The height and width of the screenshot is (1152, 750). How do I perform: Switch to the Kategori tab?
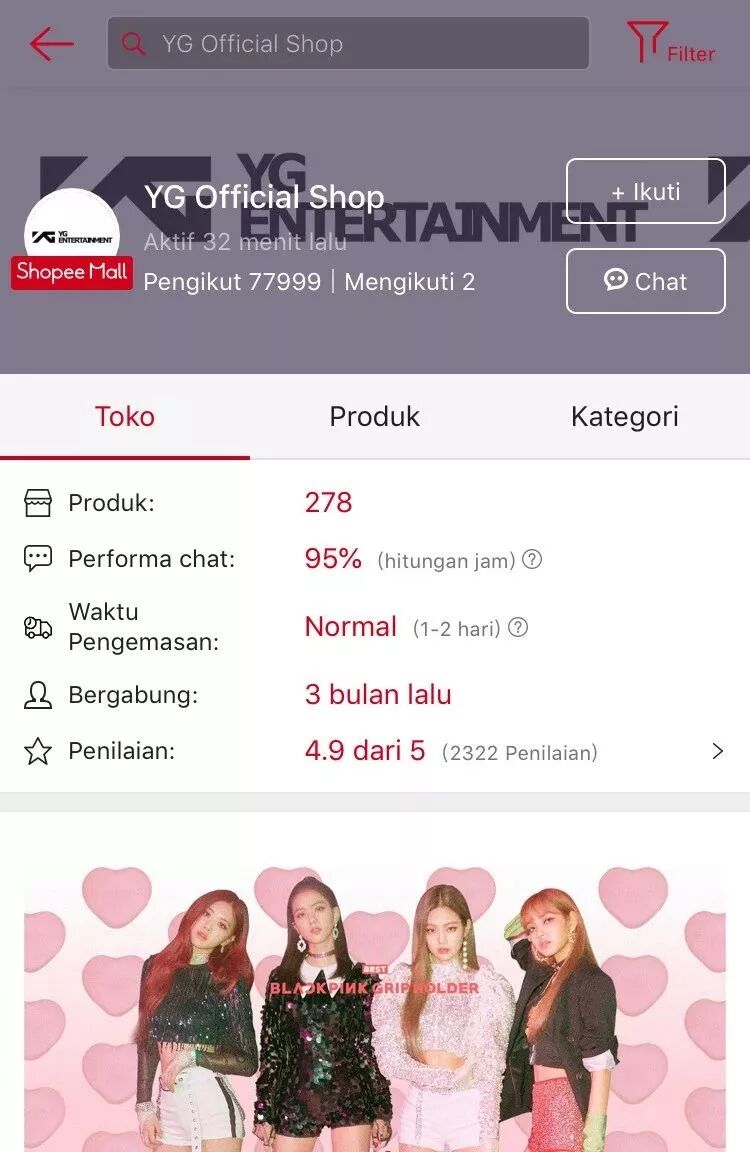pos(624,417)
